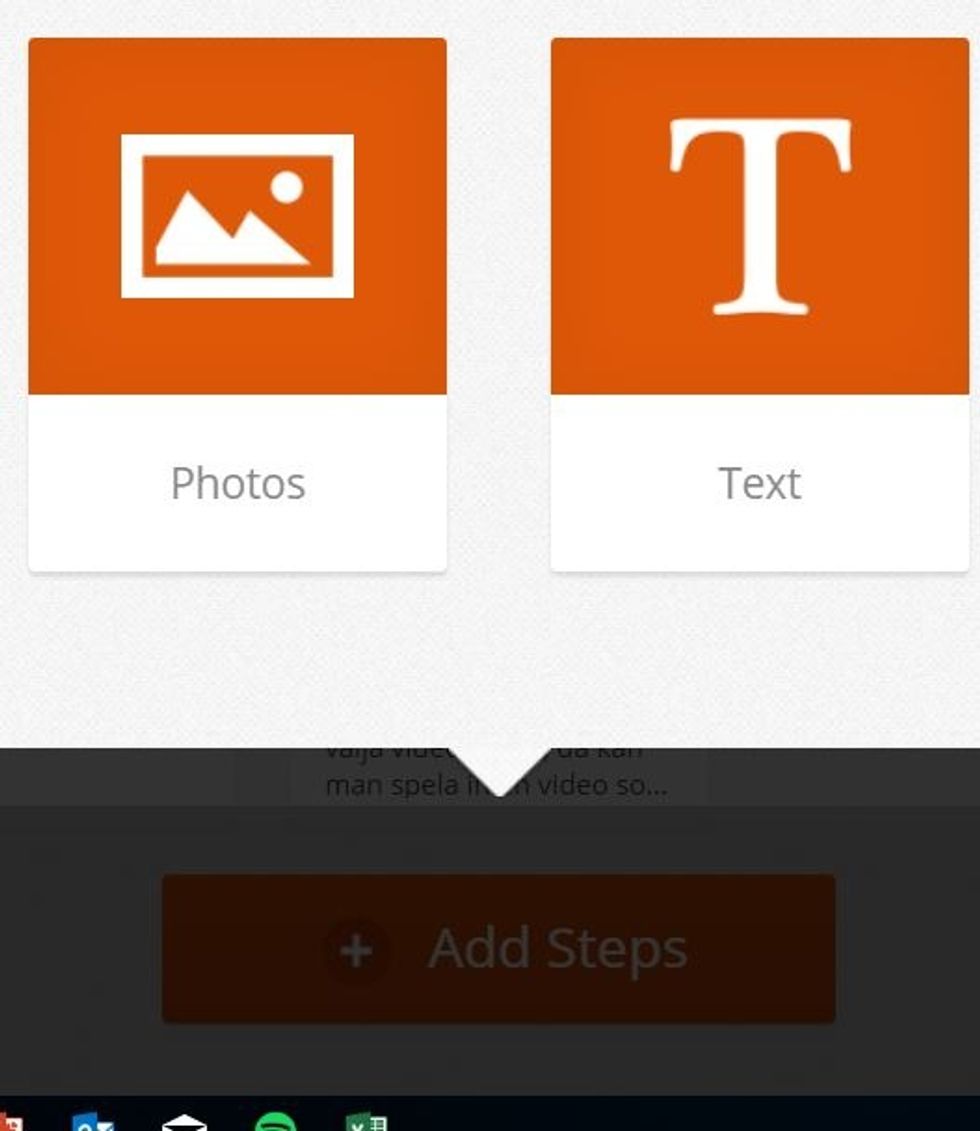
Task: Select the Text step option
Action: [x=759, y=304]
